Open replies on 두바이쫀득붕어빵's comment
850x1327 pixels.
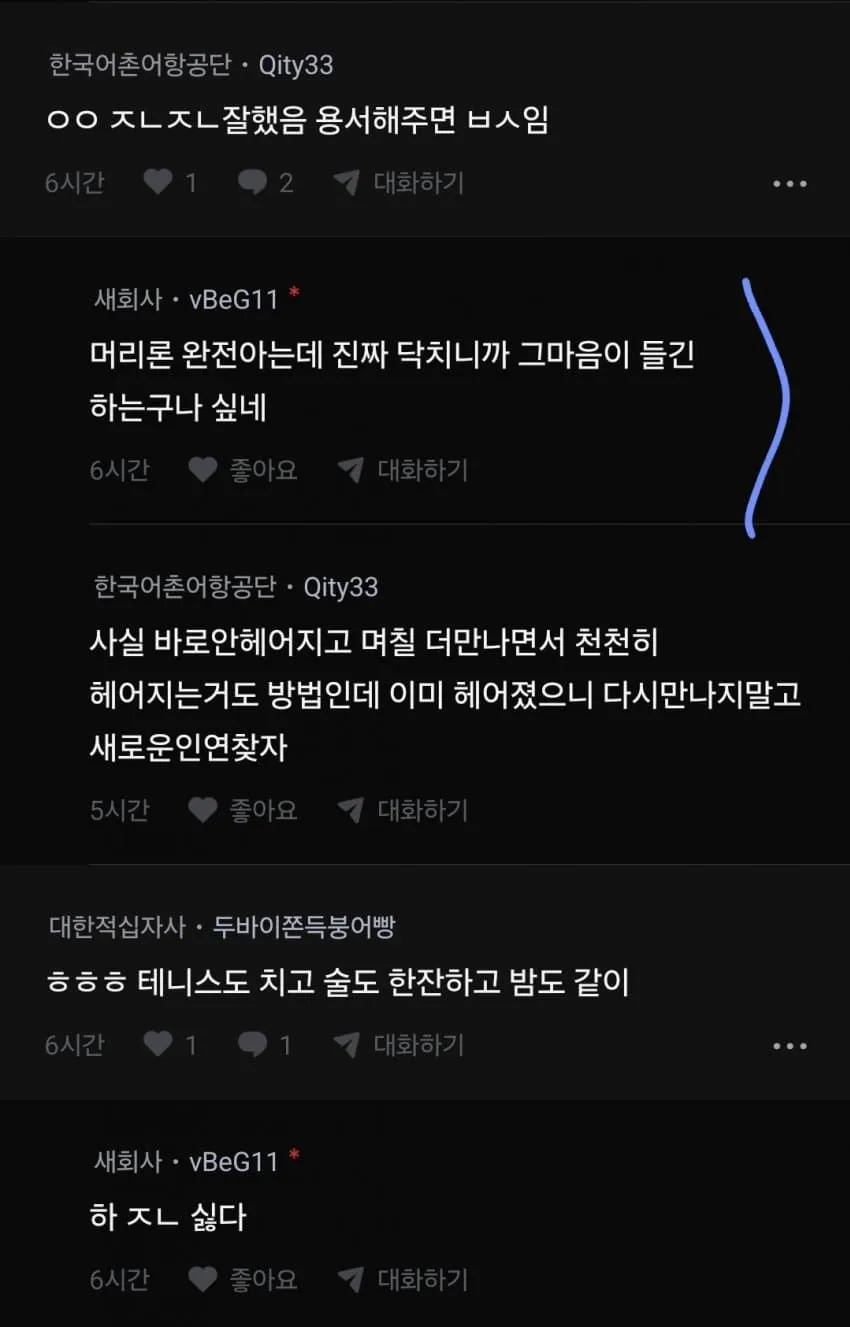point(252,1045)
